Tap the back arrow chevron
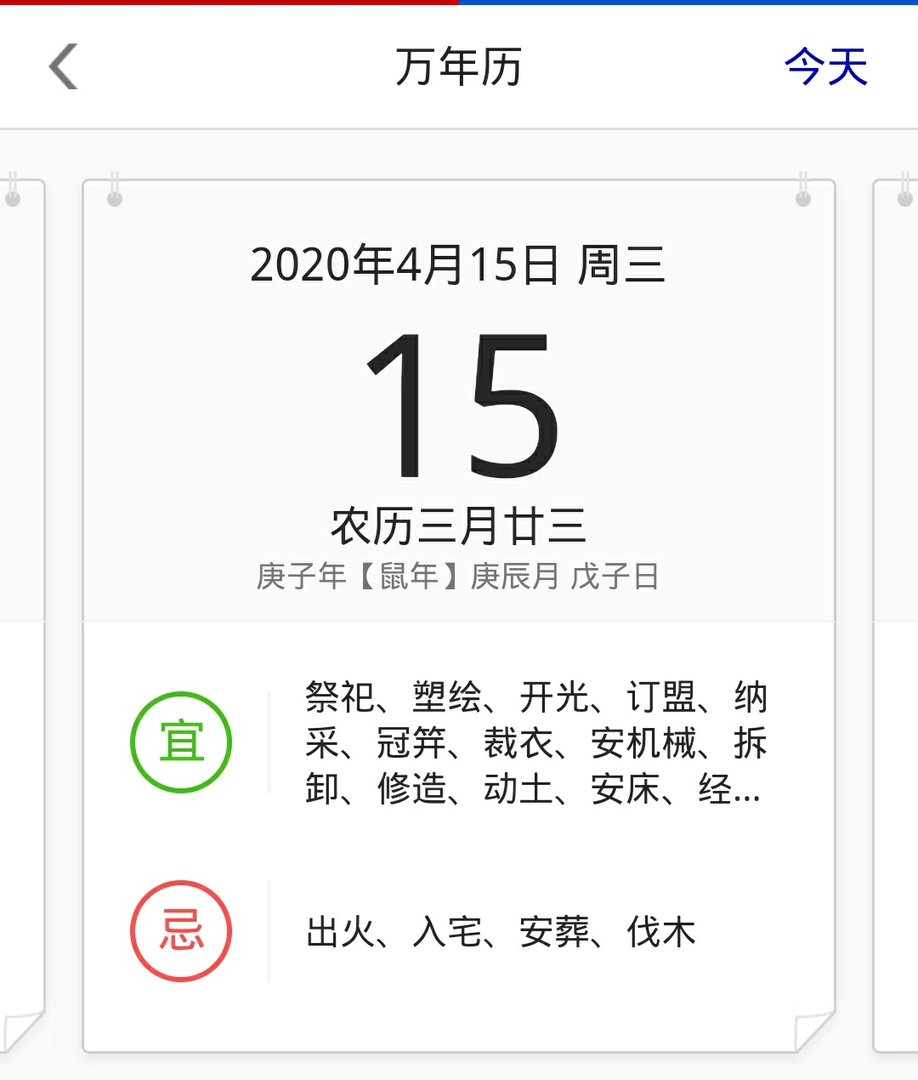 [62, 66]
